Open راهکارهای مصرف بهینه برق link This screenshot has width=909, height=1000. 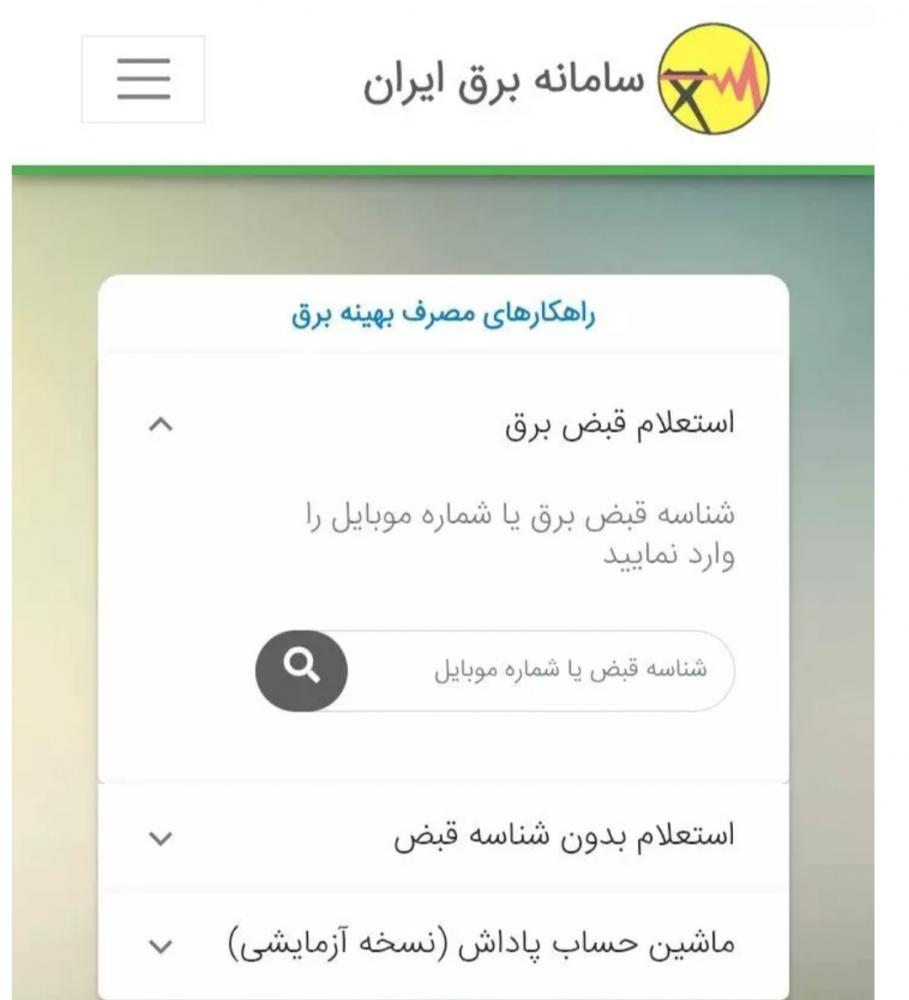[443, 316]
